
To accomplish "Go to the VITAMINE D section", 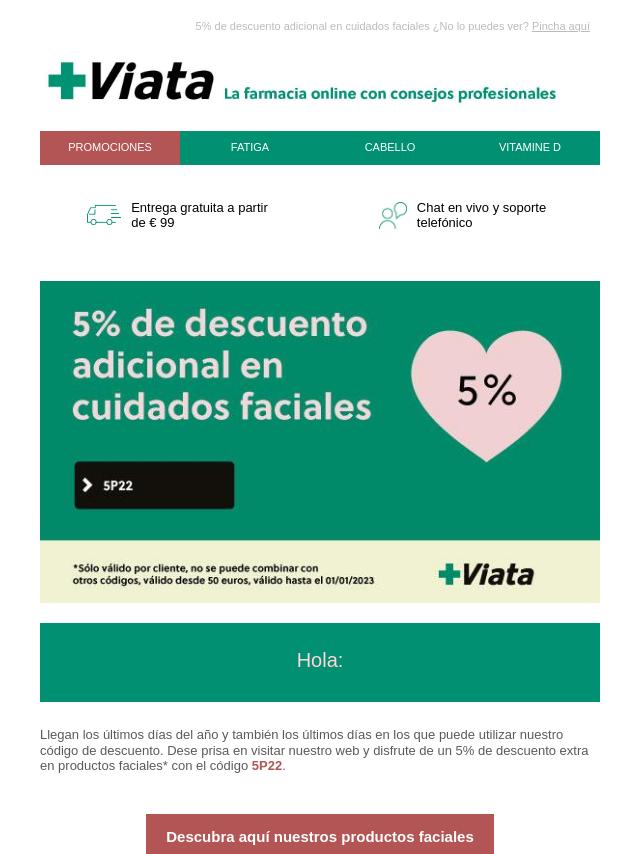I will coord(530,148).
